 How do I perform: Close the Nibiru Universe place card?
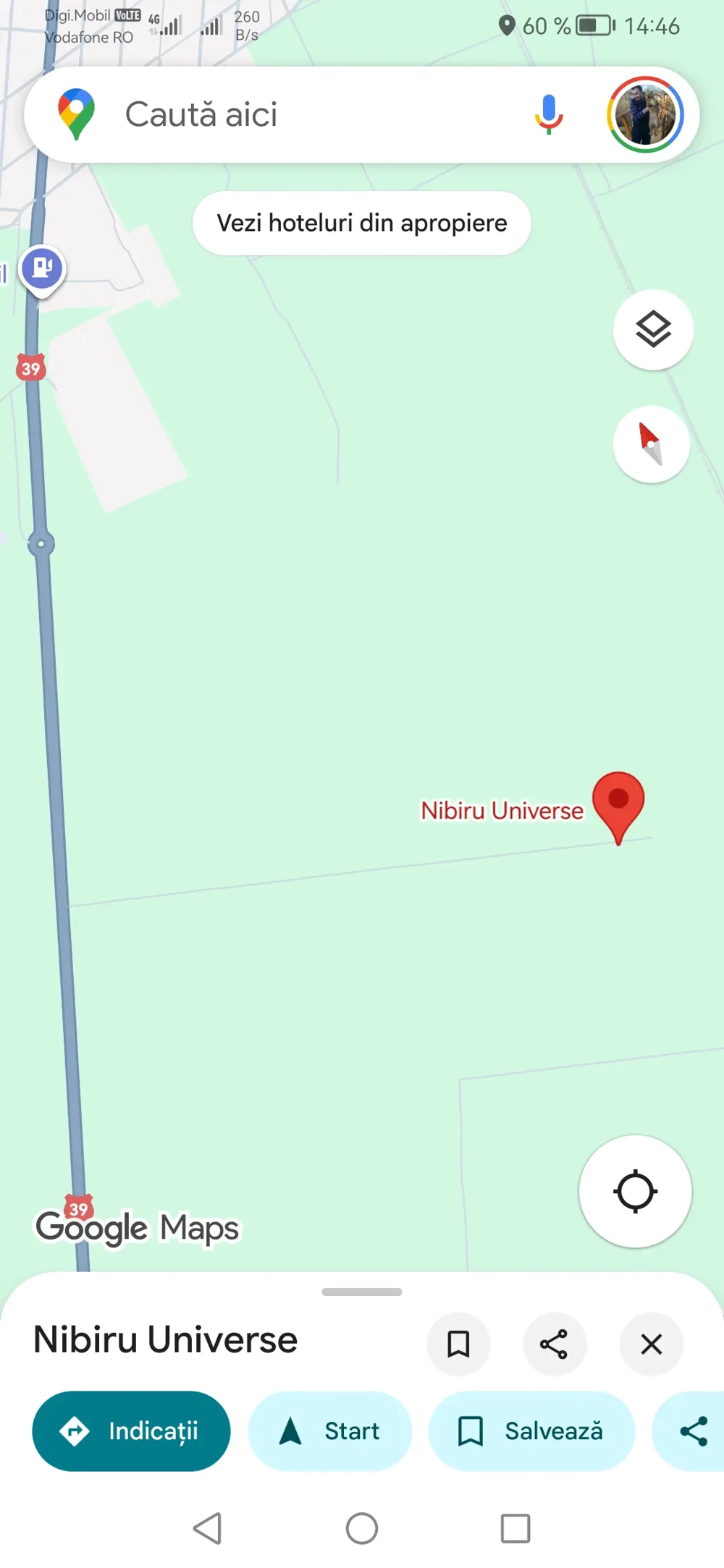click(652, 1344)
